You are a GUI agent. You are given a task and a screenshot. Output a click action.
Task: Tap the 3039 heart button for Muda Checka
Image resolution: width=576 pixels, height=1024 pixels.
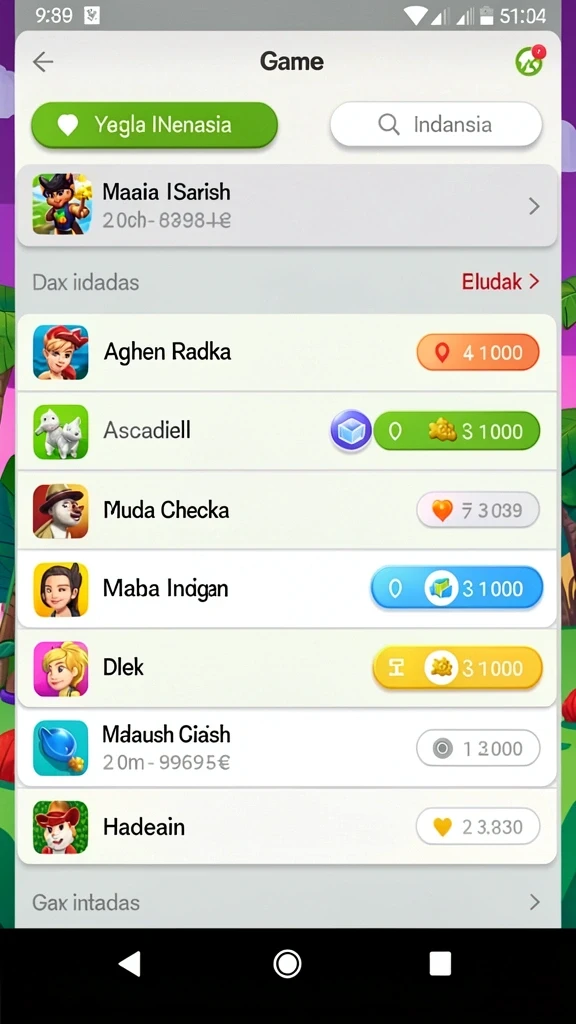(478, 510)
